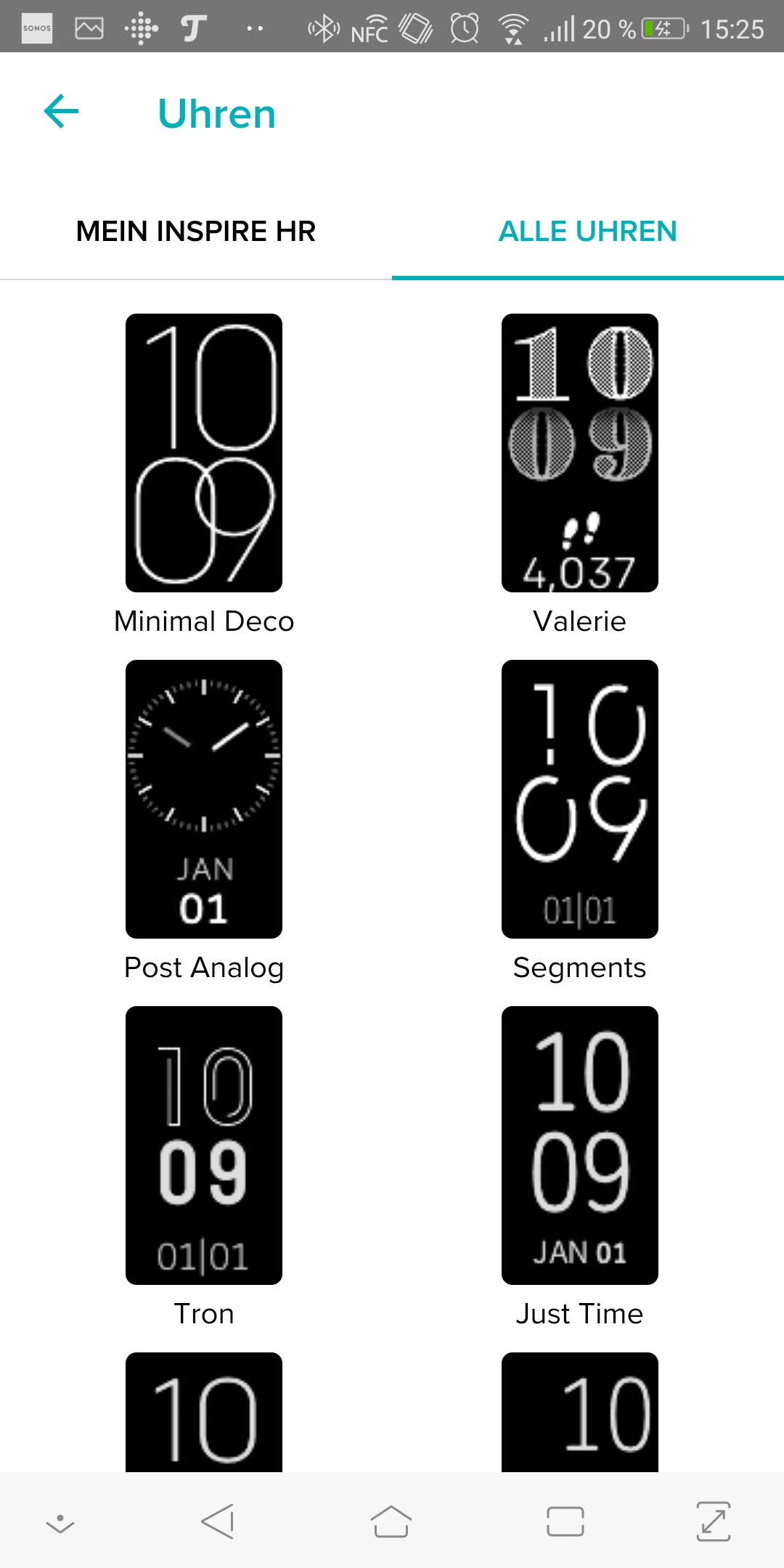The width and height of the screenshot is (784, 1568).
Task: Choose the Valerie clock face
Action: 579,453
